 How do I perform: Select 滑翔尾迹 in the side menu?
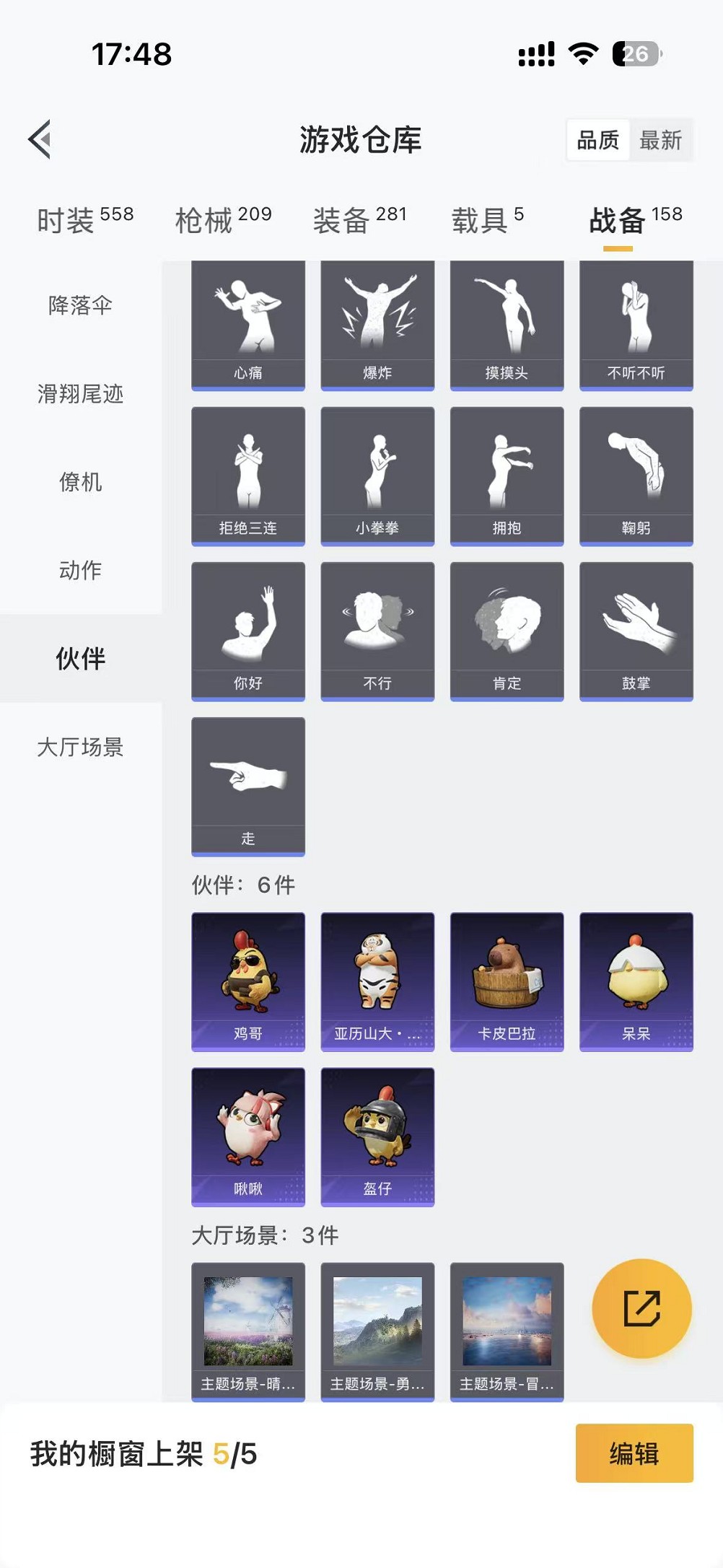[x=80, y=394]
